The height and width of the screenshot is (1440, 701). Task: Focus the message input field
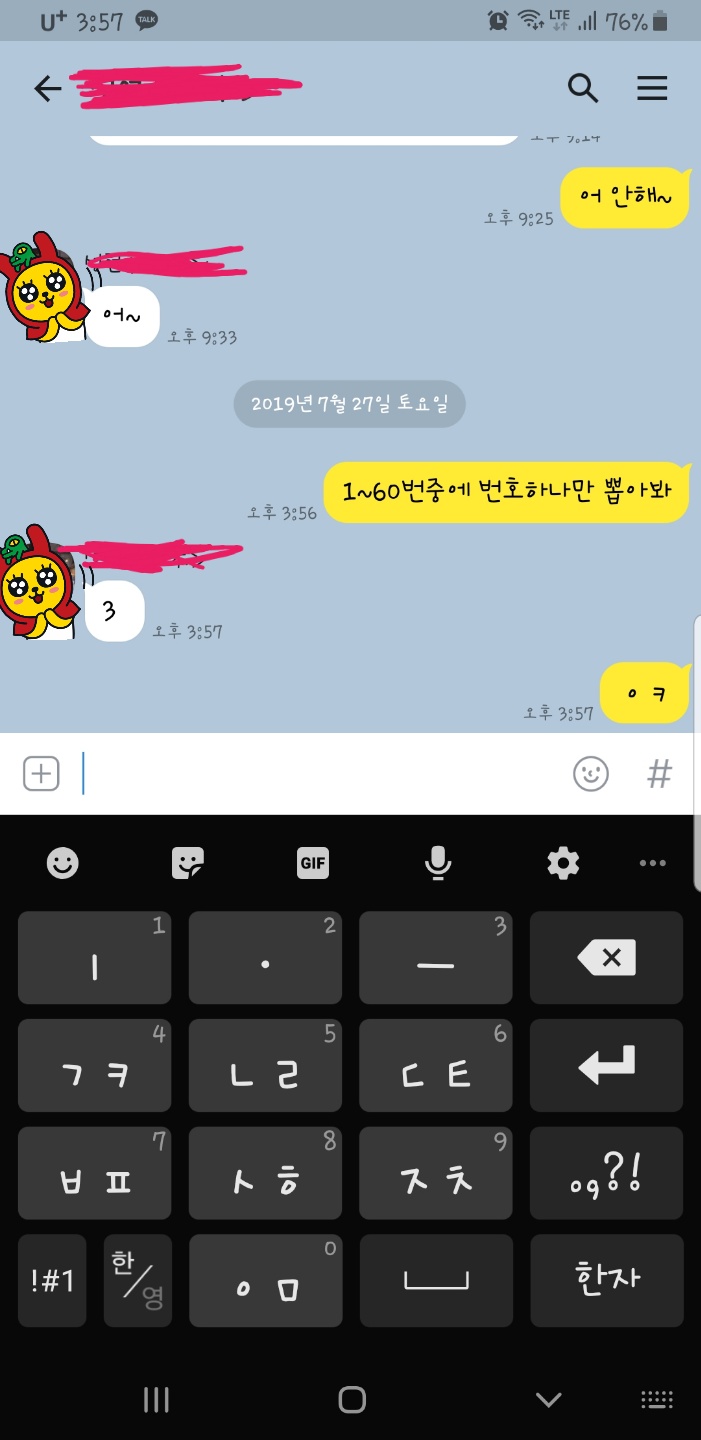click(320, 773)
